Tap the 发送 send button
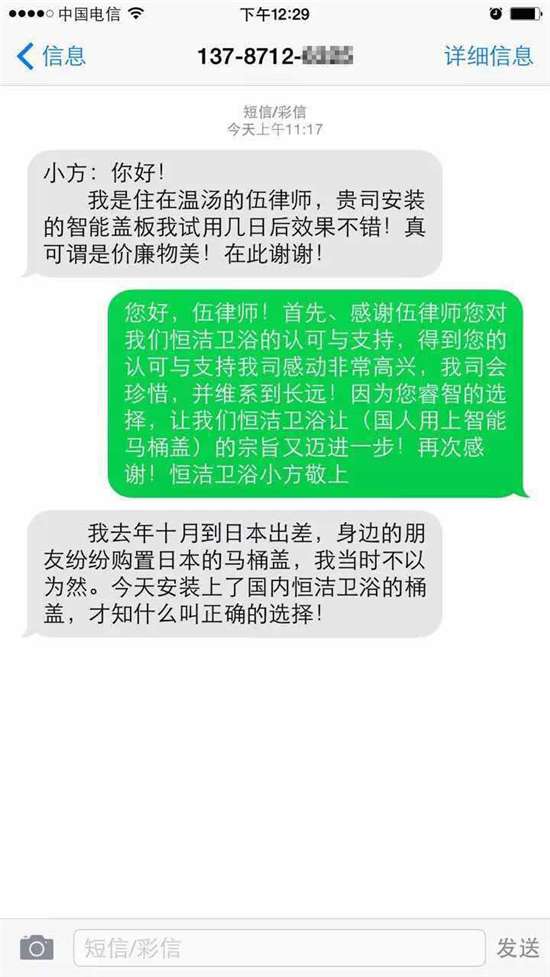Viewport: 550px width, 977px height. pos(518,948)
